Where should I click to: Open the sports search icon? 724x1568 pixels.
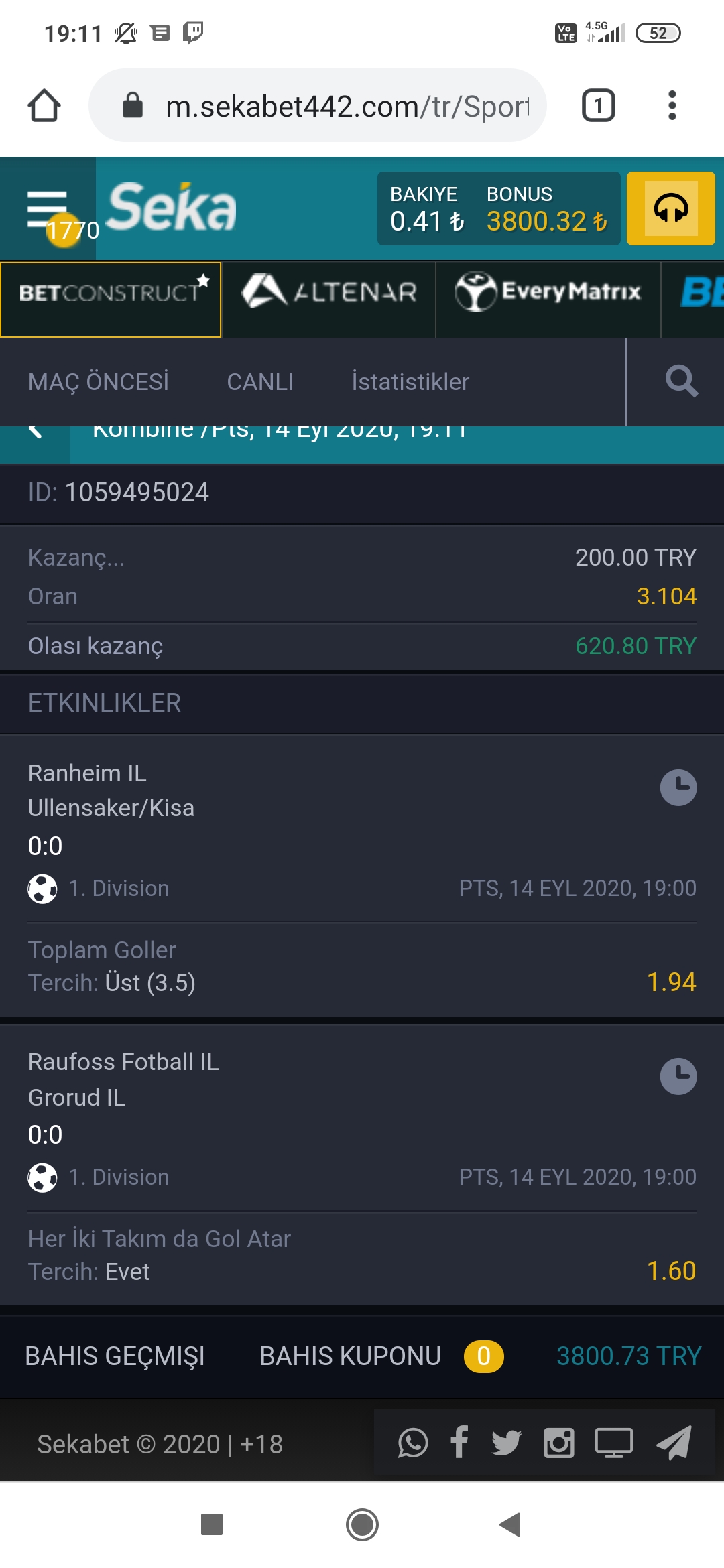681,381
